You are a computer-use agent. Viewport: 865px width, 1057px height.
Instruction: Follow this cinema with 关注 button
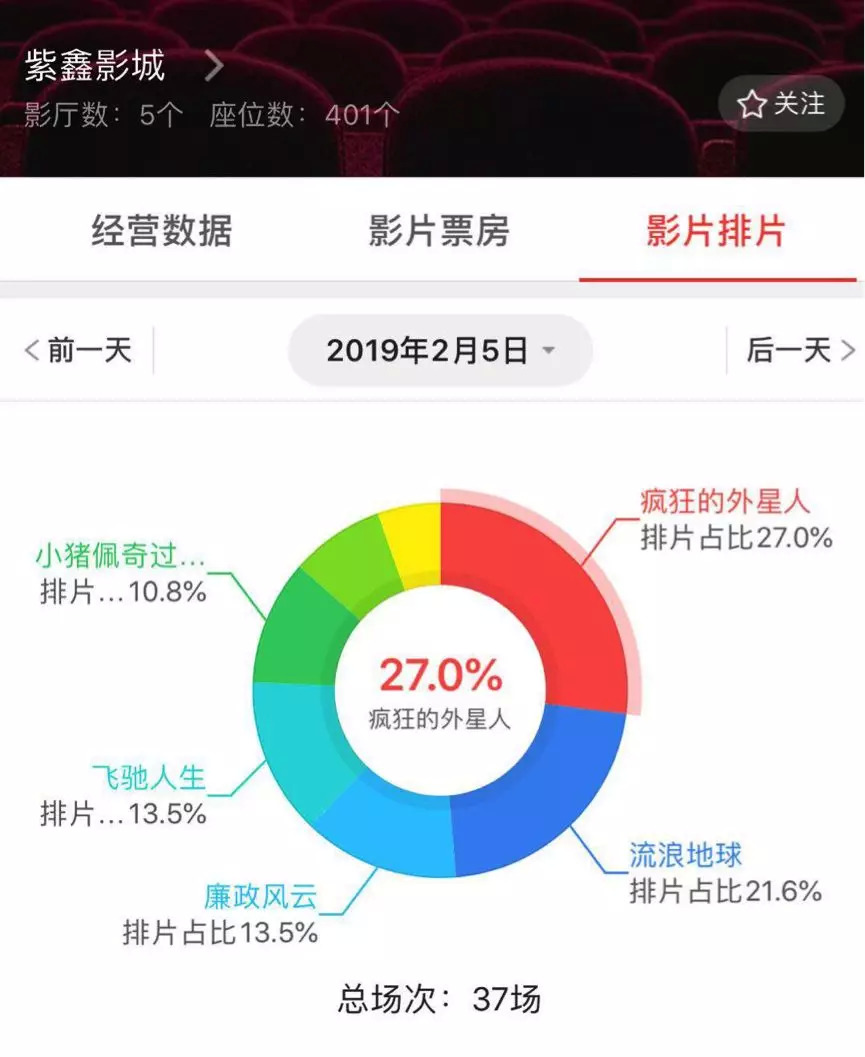pos(781,104)
